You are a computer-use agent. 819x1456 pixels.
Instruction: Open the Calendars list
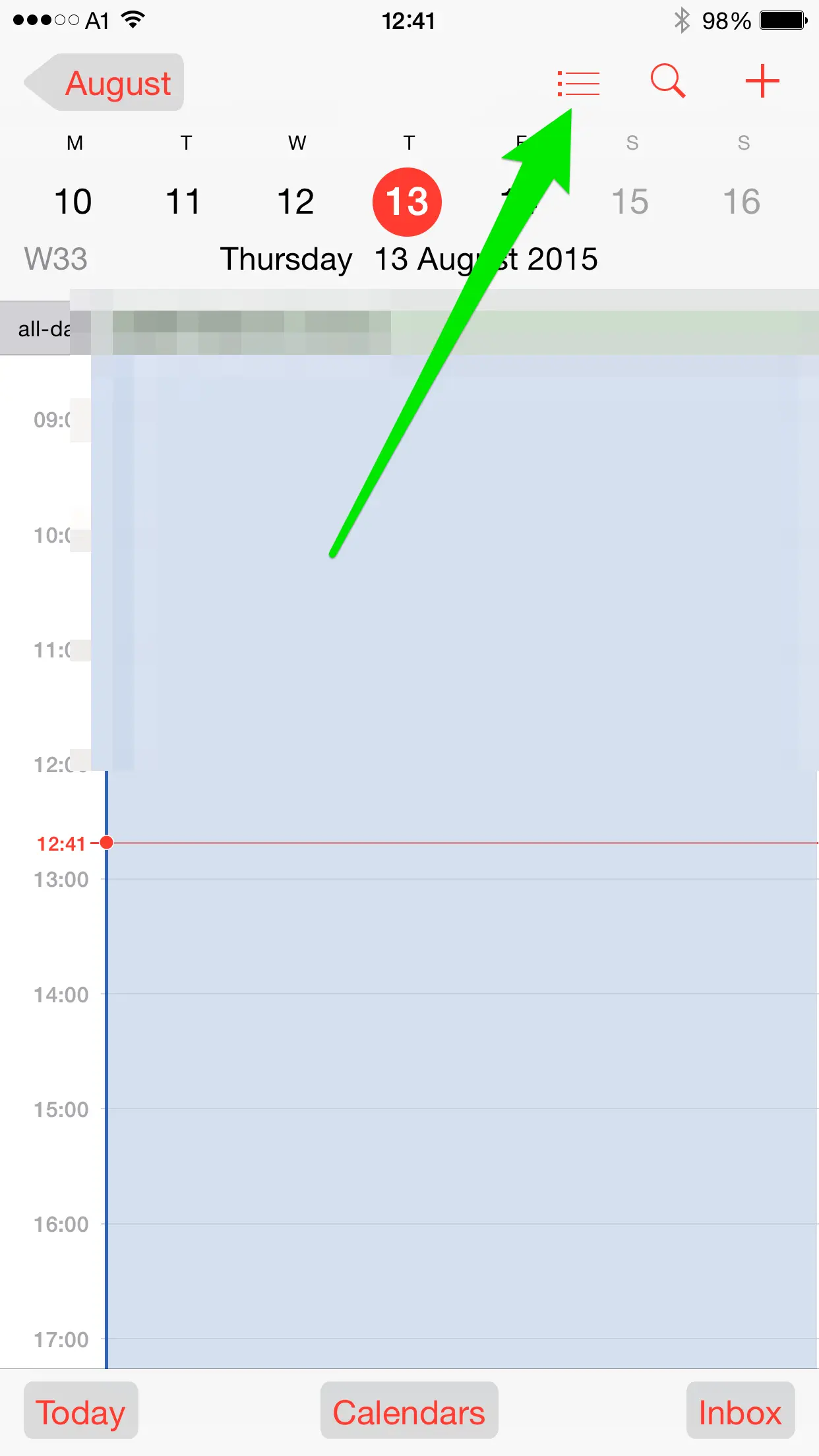coord(409,1411)
